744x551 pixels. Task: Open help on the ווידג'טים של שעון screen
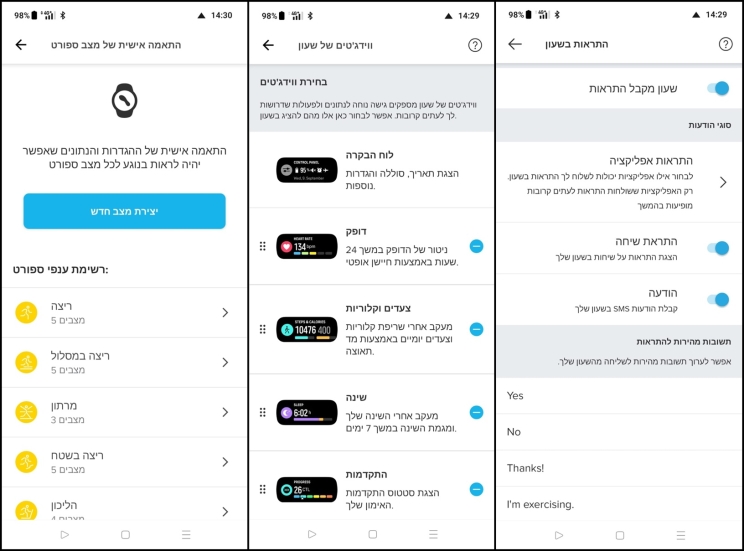click(x=475, y=45)
